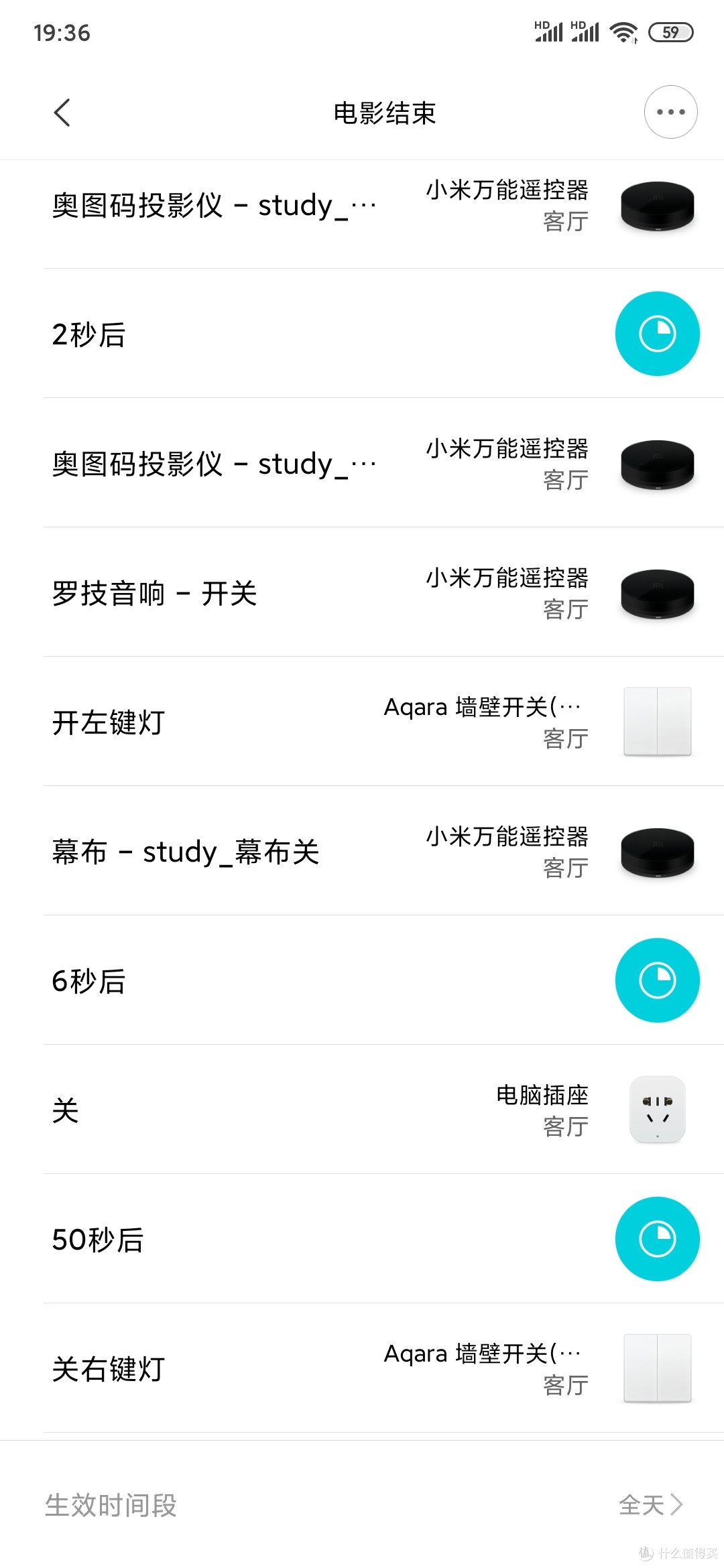Open the 电脑插座 关 action
724x1568 pixels.
pos(362,1110)
